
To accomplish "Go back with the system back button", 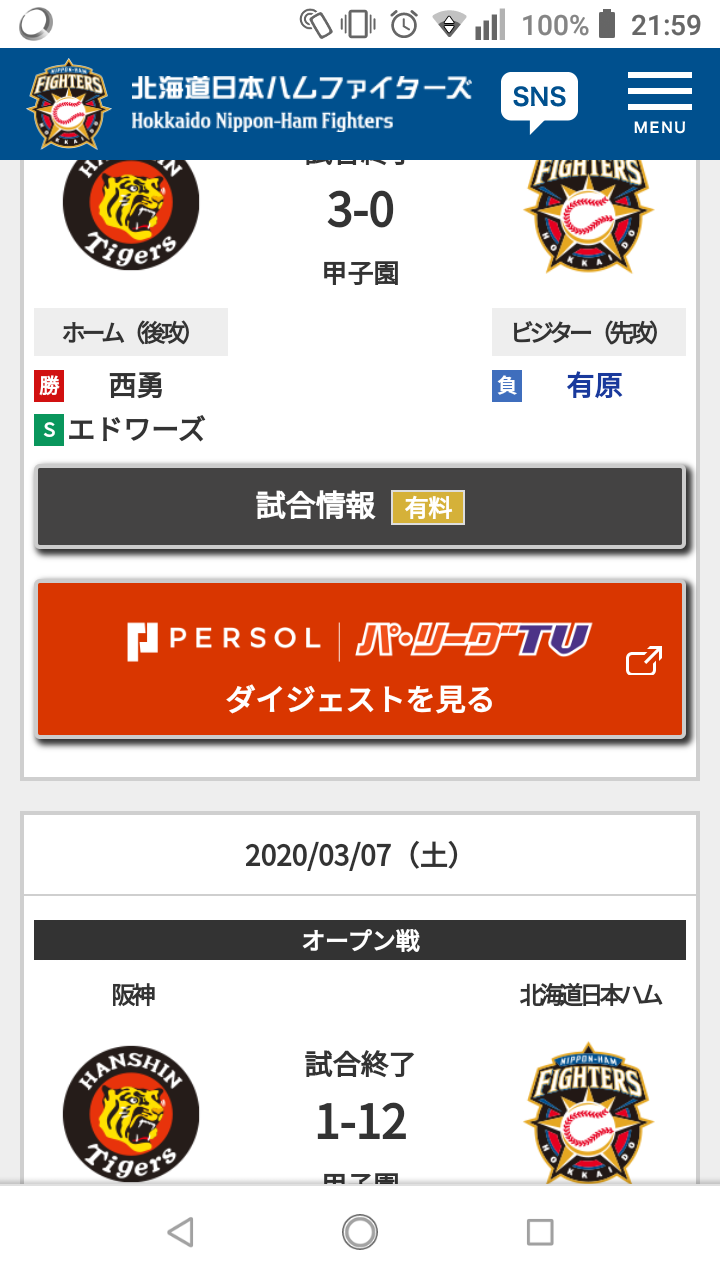I will (180, 1232).
